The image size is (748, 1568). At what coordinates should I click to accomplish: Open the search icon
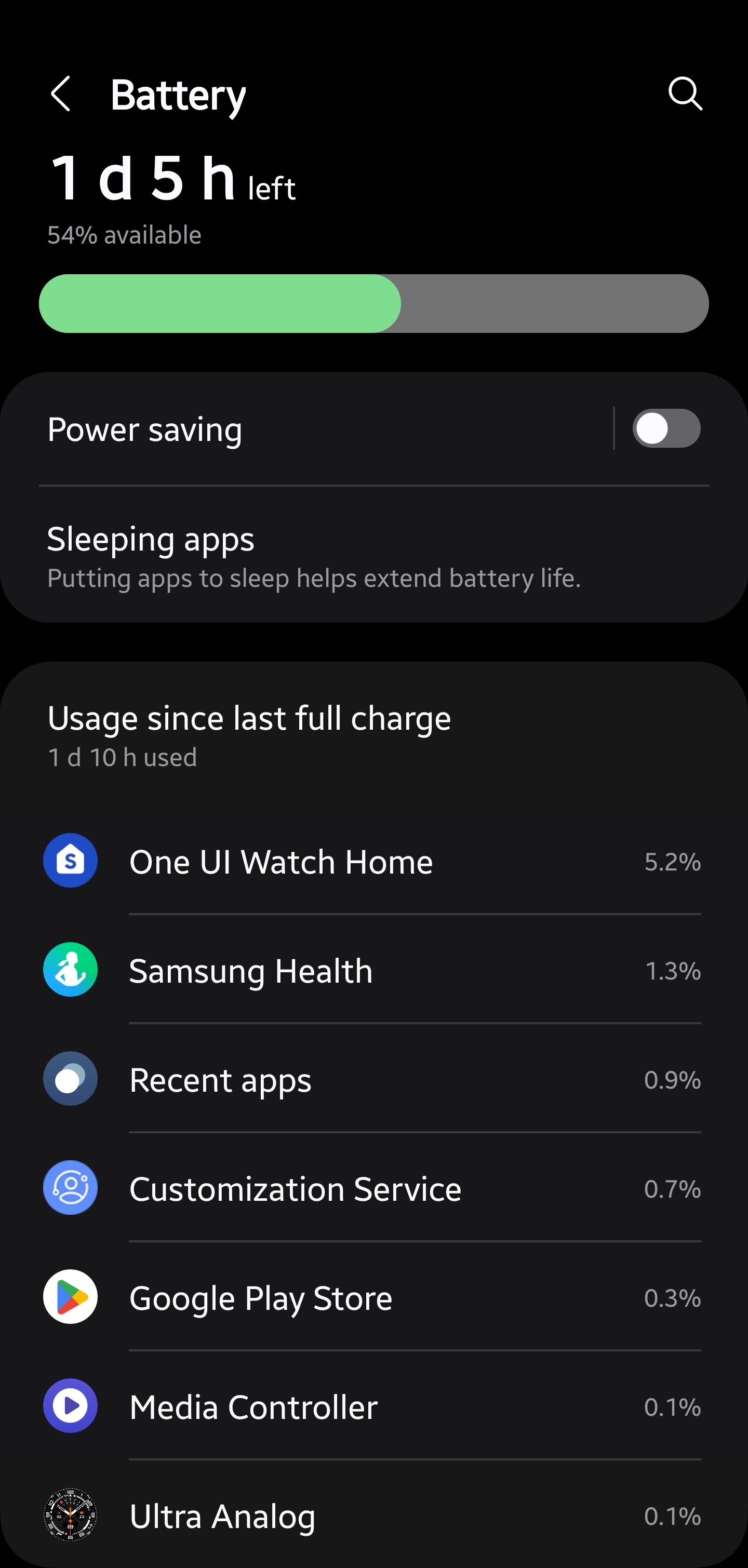point(685,95)
